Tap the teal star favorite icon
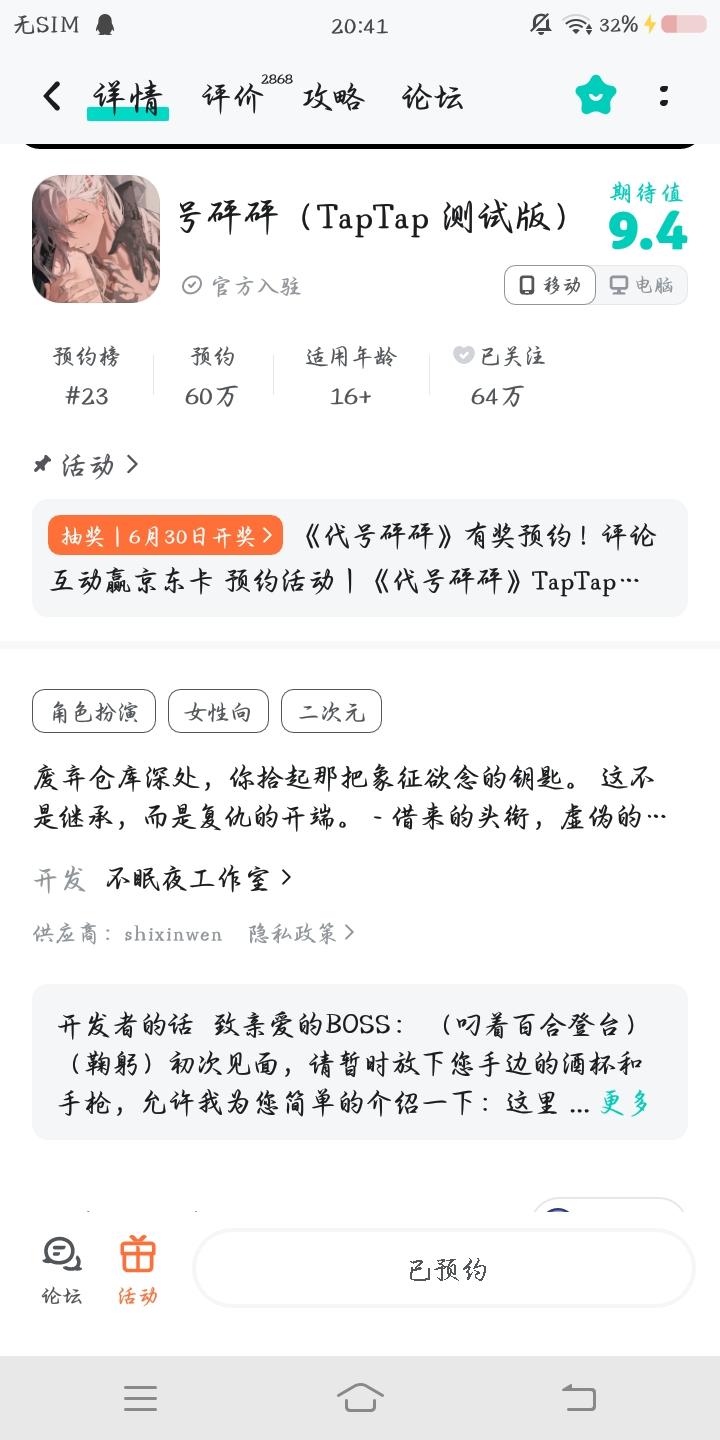 point(596,96)
